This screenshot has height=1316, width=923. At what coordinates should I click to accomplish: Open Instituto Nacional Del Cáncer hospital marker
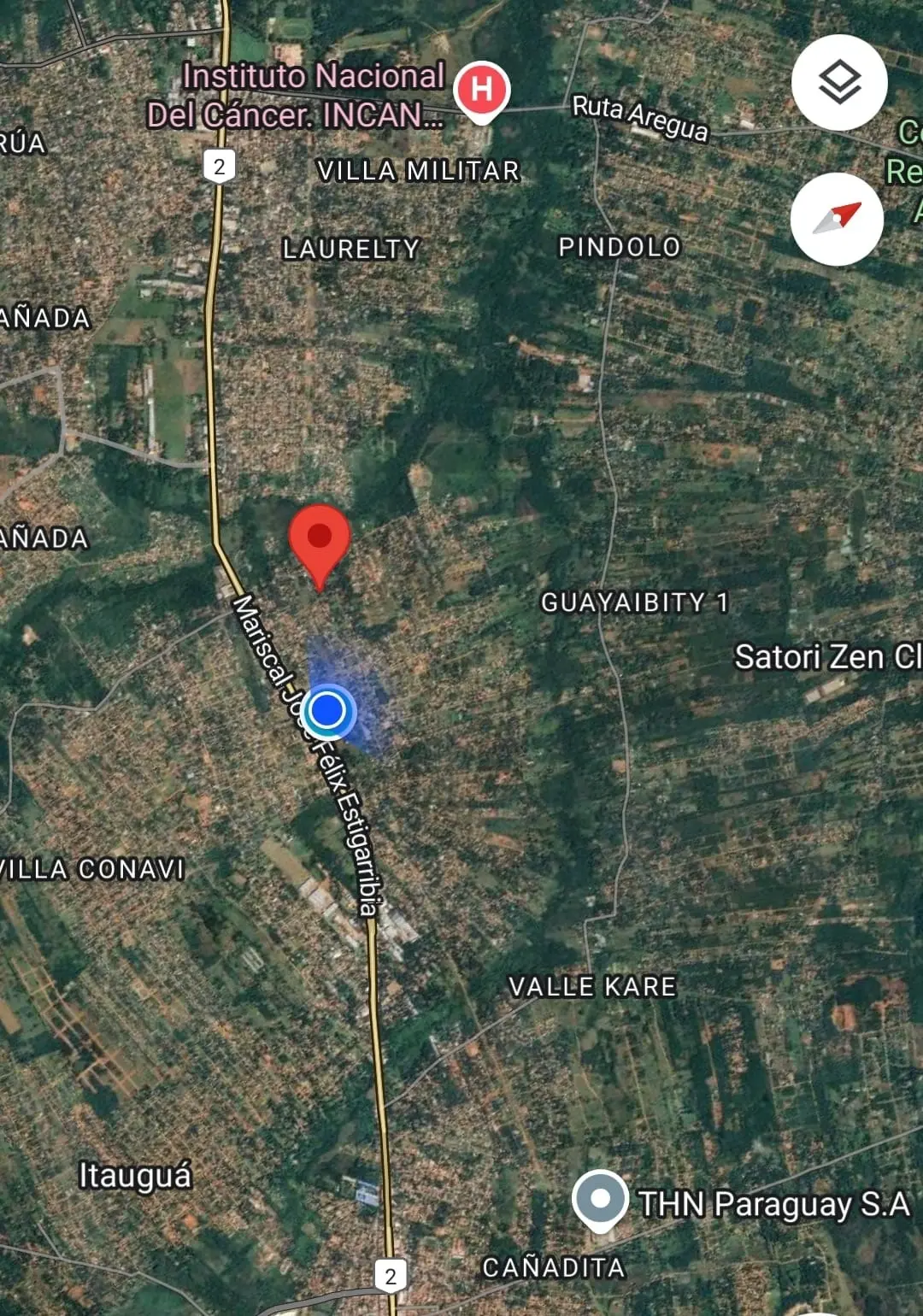pos(482,91)
